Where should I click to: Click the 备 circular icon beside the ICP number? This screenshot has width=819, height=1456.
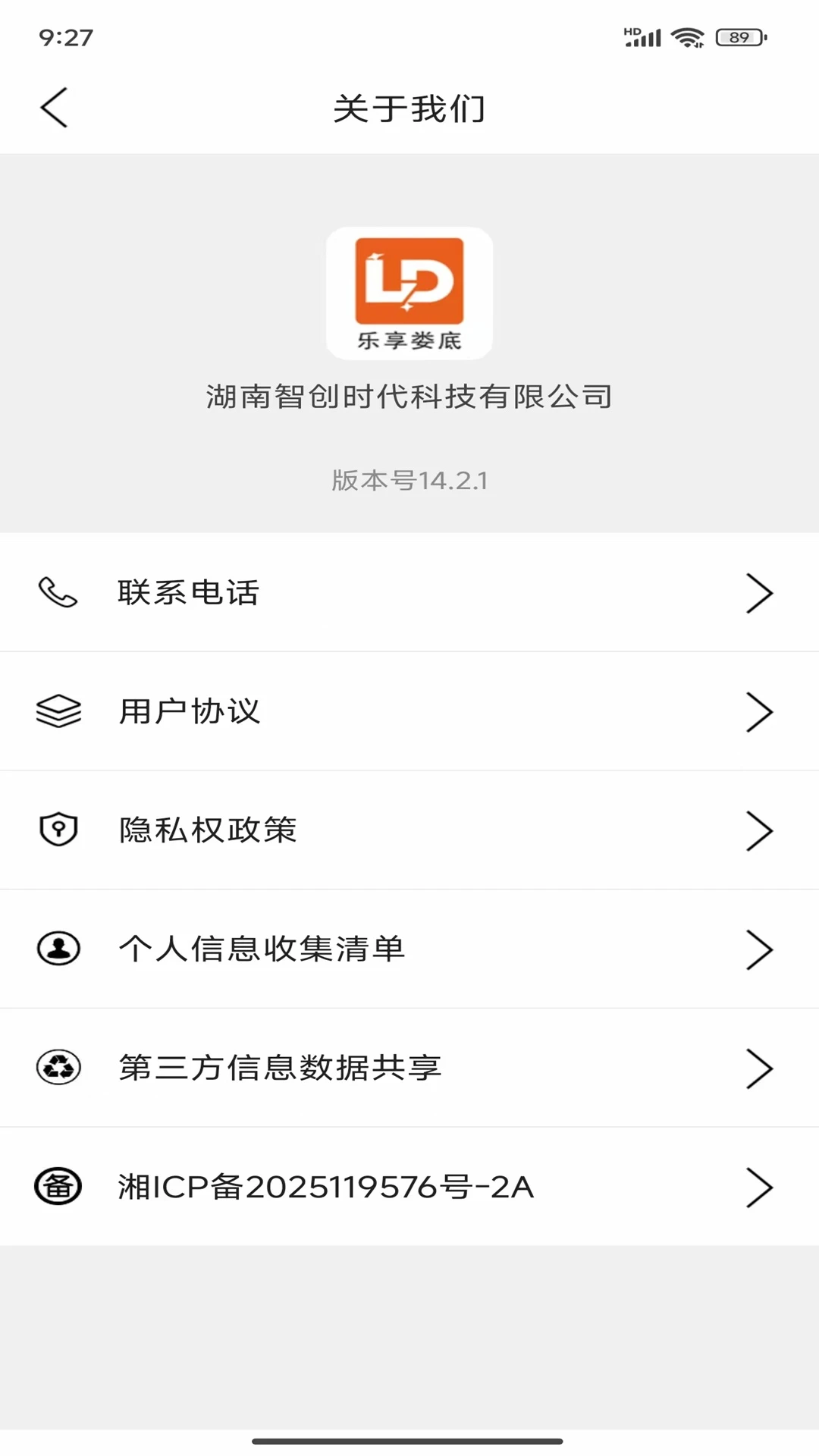(58, 1188)
